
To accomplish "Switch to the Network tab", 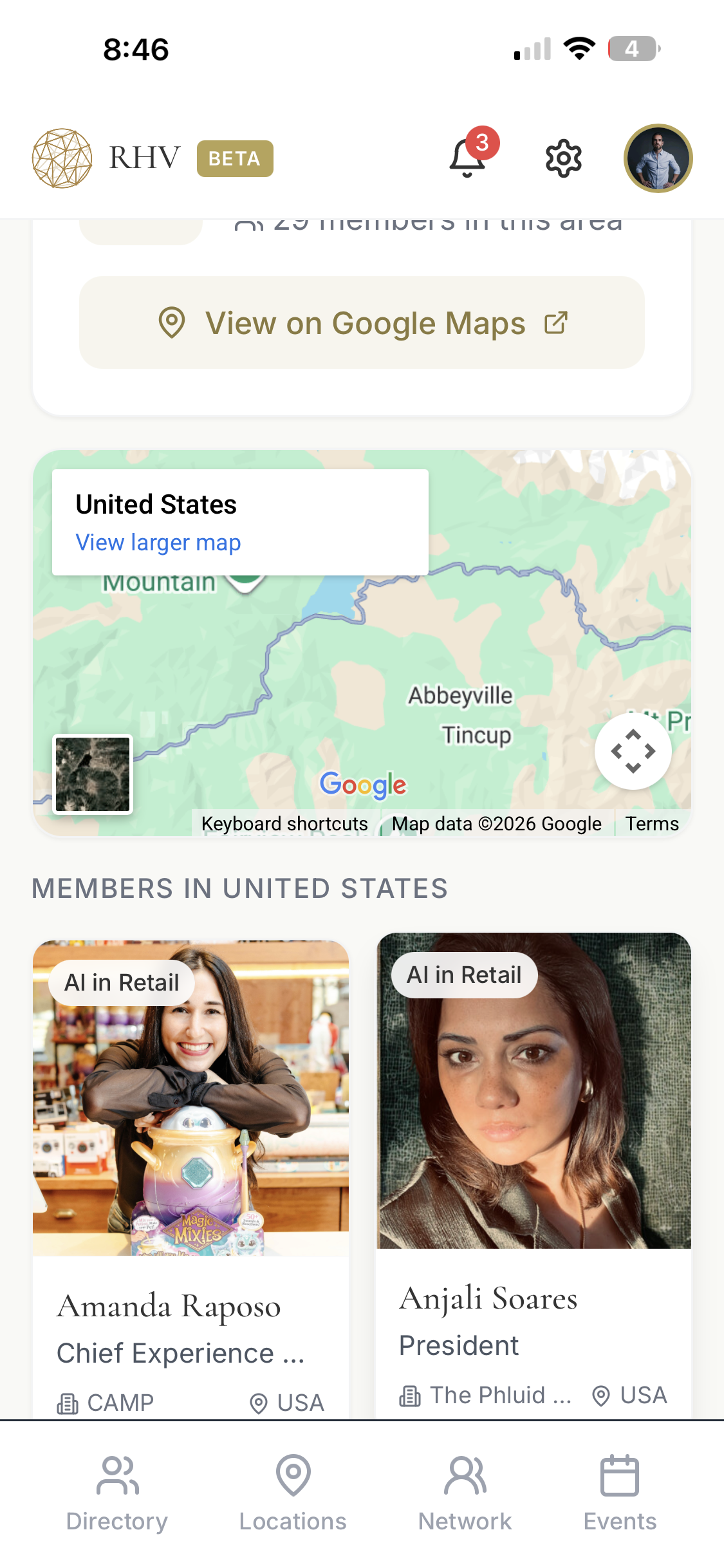I will [465, 1493].
